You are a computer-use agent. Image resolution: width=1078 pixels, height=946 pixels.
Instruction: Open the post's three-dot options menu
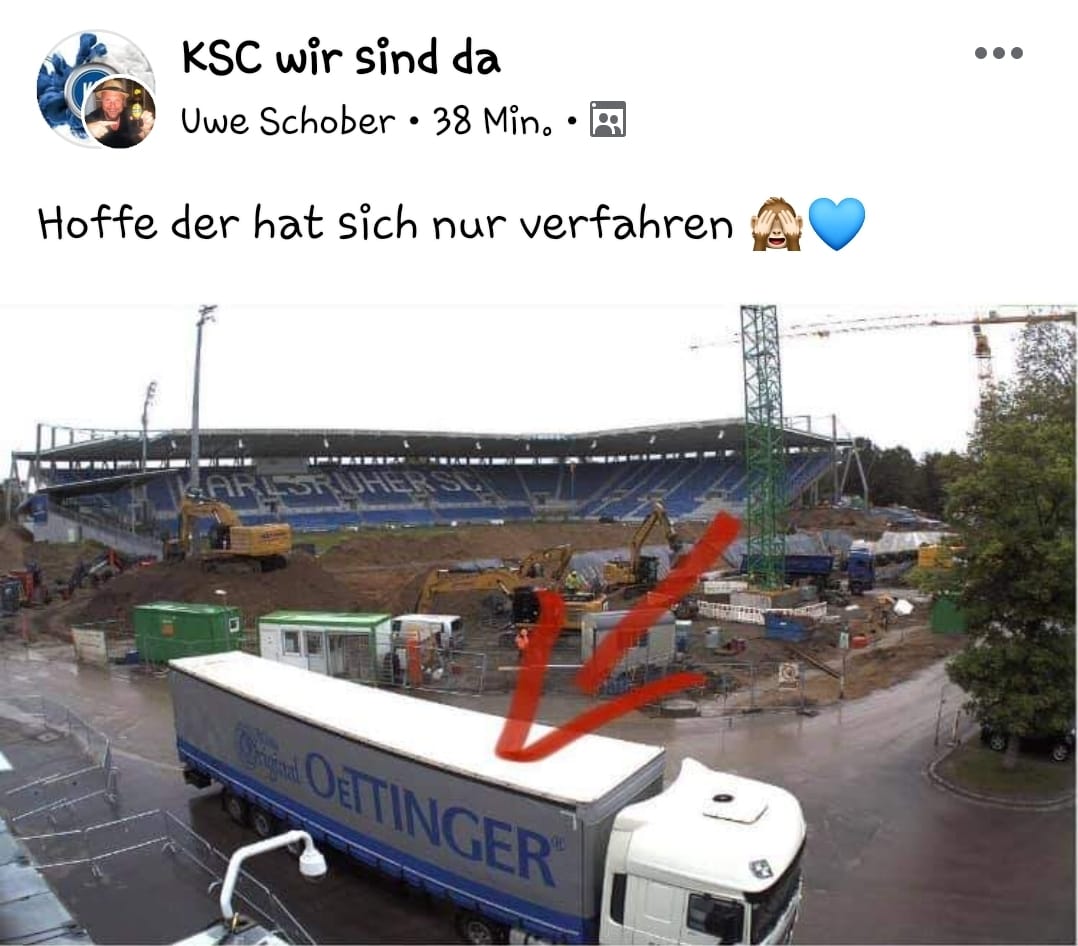tap(998, 54)
